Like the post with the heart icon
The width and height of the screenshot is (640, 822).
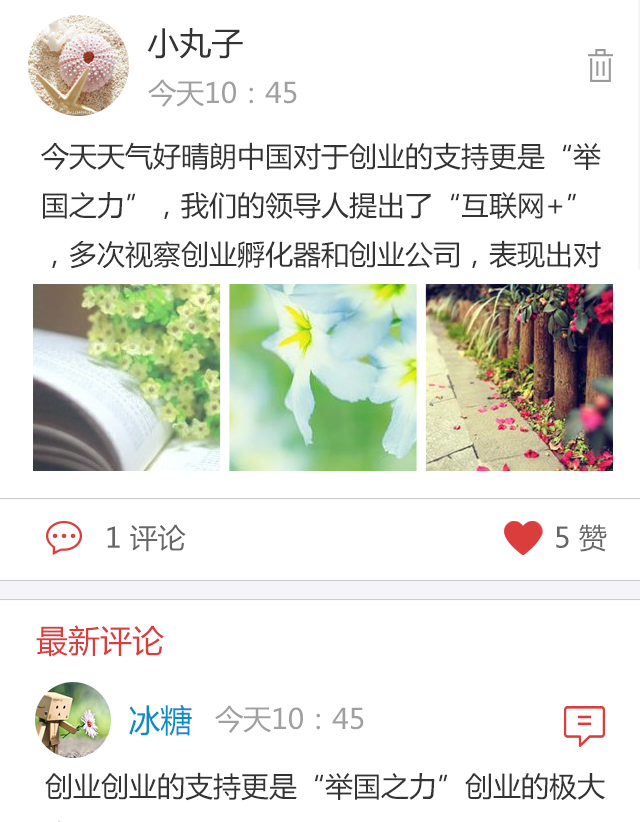click(523, 538)
